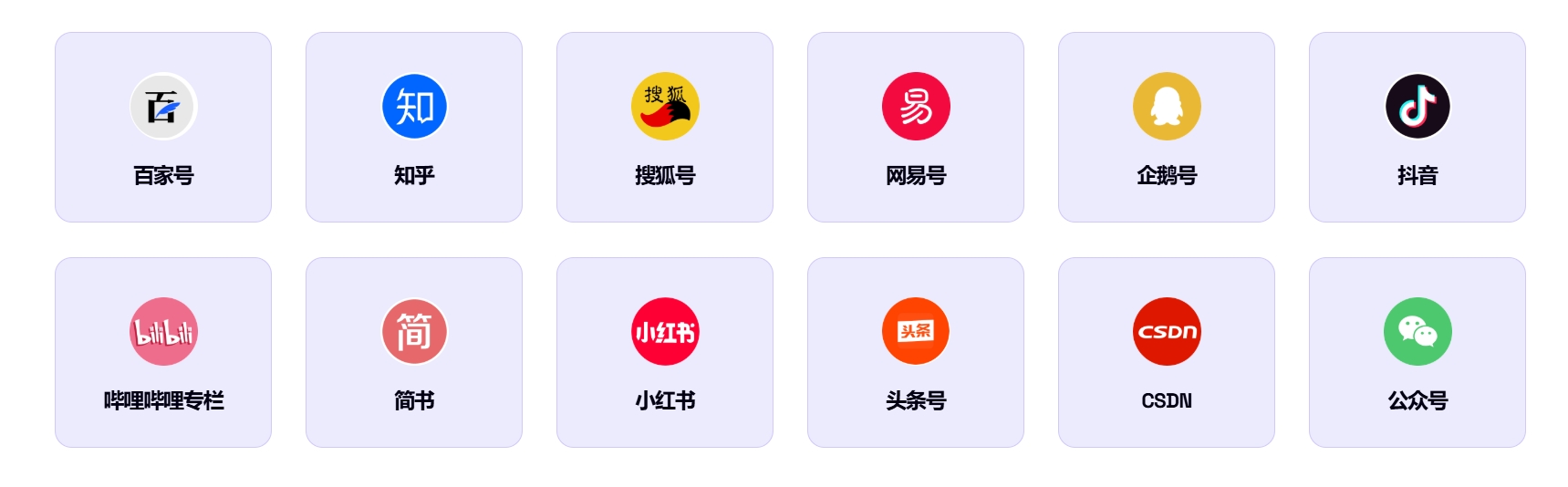1568x487 pixels.
Task: Tap the 头条号 platform card
Action: coord(916,353)
